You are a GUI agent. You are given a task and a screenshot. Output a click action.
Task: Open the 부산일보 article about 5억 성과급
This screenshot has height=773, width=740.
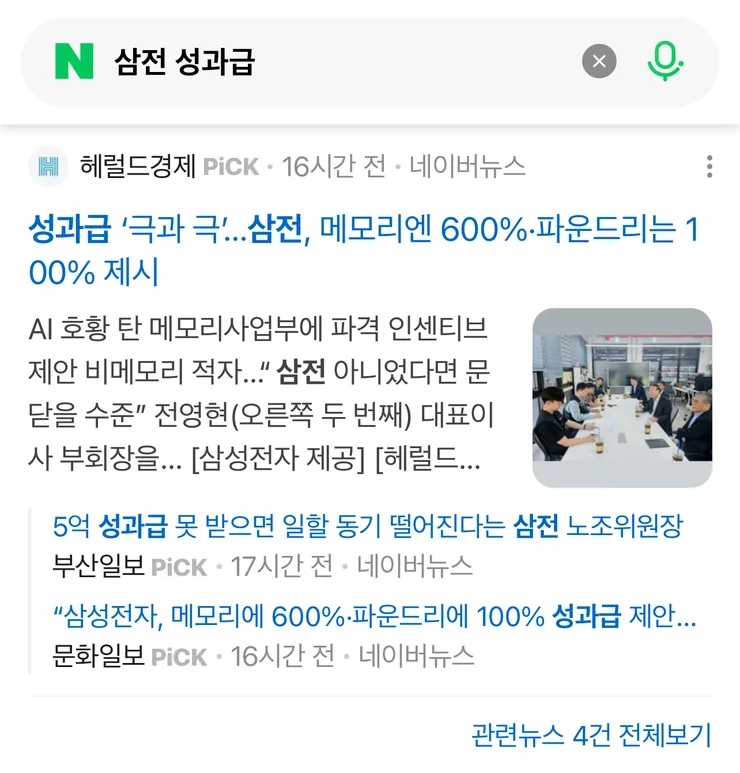point(367,526)
